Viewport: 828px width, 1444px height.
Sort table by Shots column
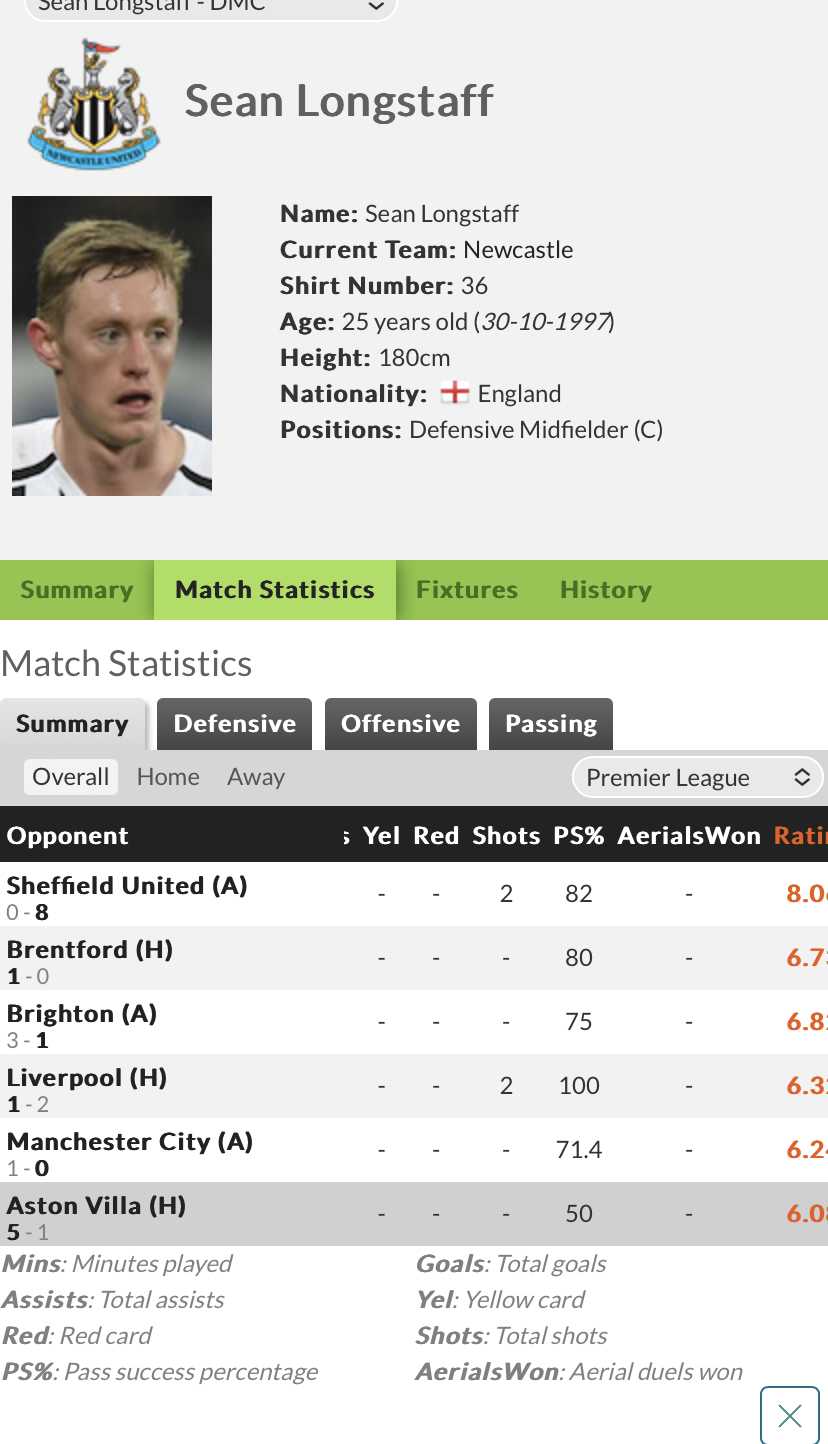(506, 836)
